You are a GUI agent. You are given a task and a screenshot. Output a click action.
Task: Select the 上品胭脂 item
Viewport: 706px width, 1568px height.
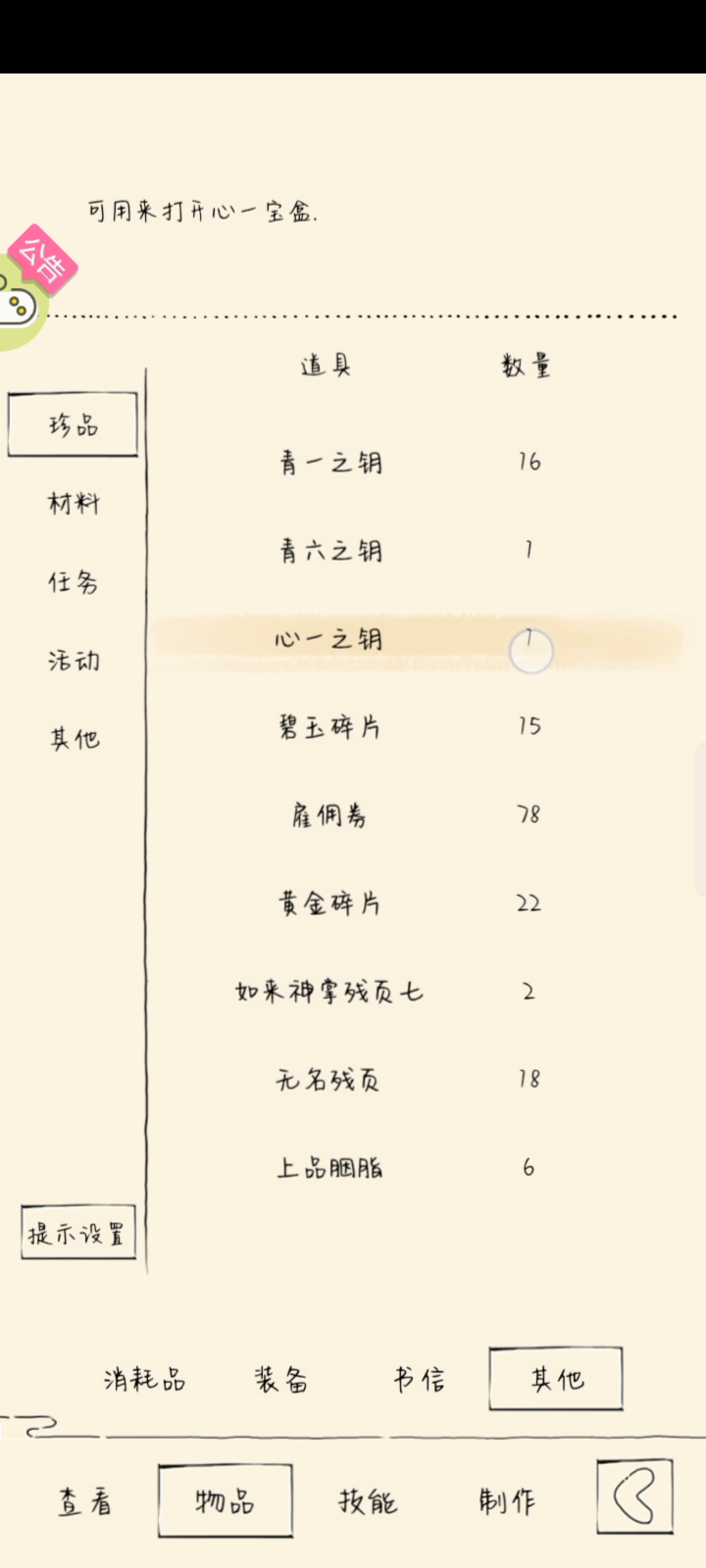pyautogui.click(x=417, y=1167)
